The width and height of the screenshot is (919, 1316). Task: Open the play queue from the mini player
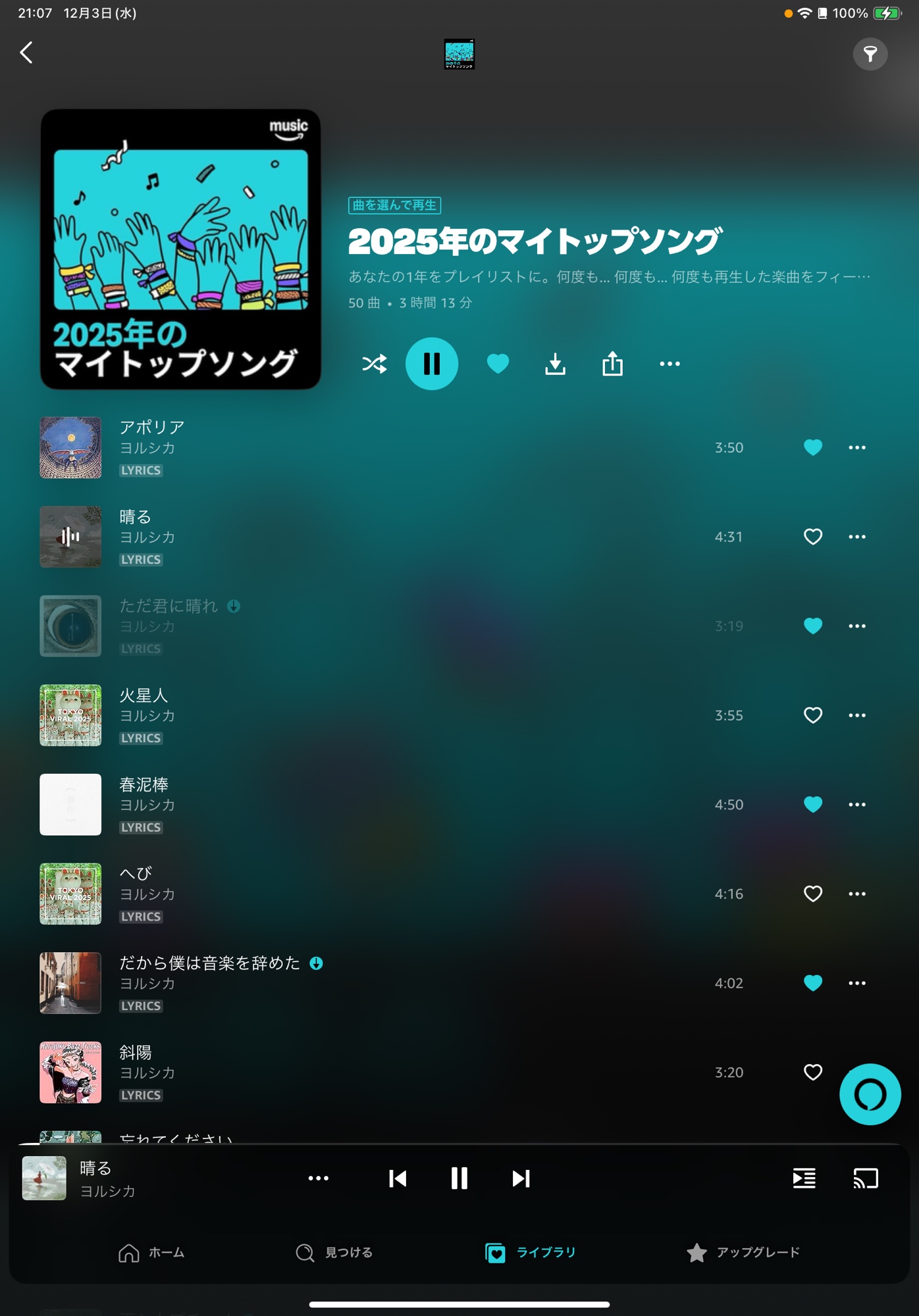pos(804,1178)
